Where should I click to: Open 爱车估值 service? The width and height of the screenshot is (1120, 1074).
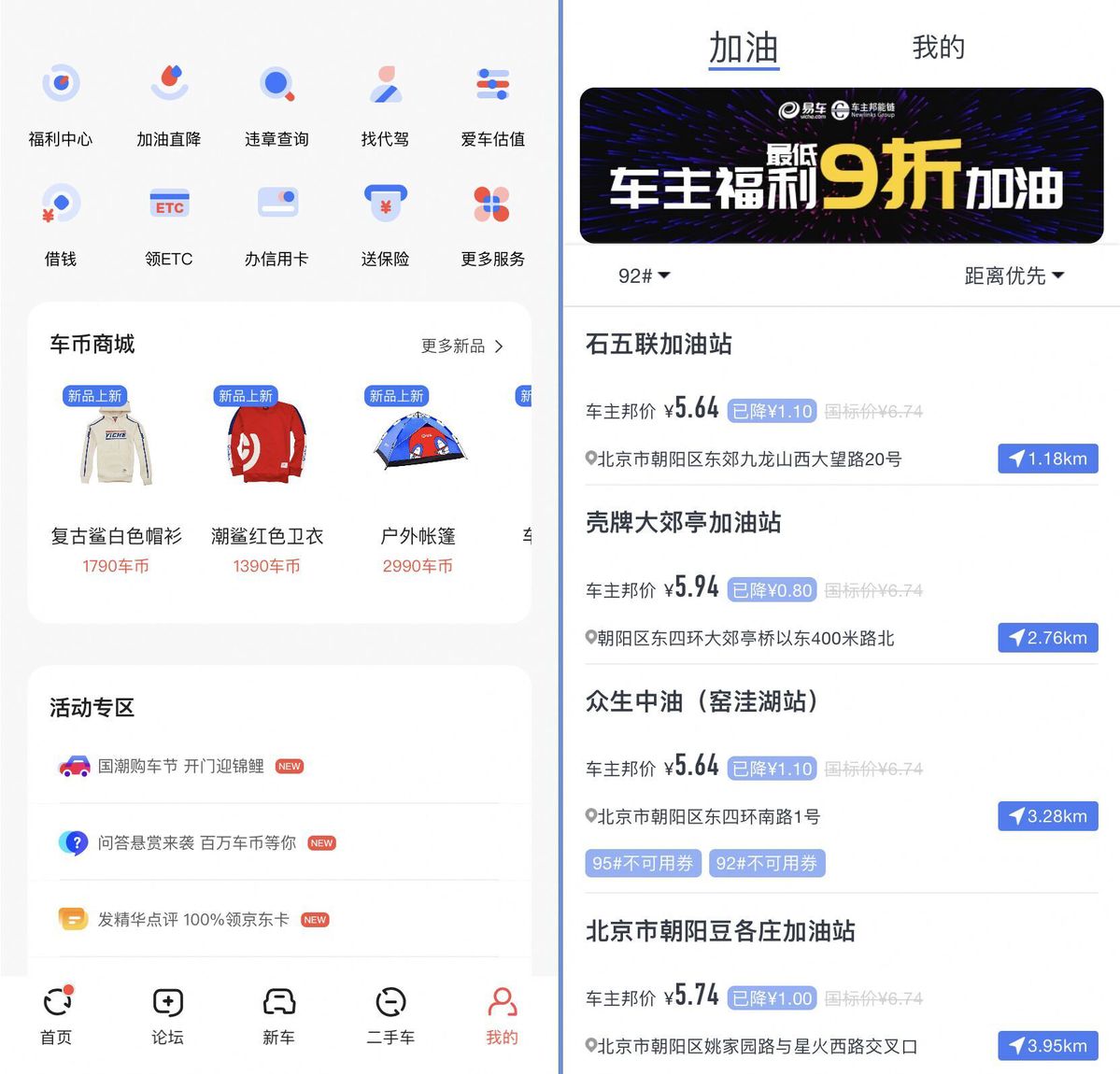pos(492,103)
